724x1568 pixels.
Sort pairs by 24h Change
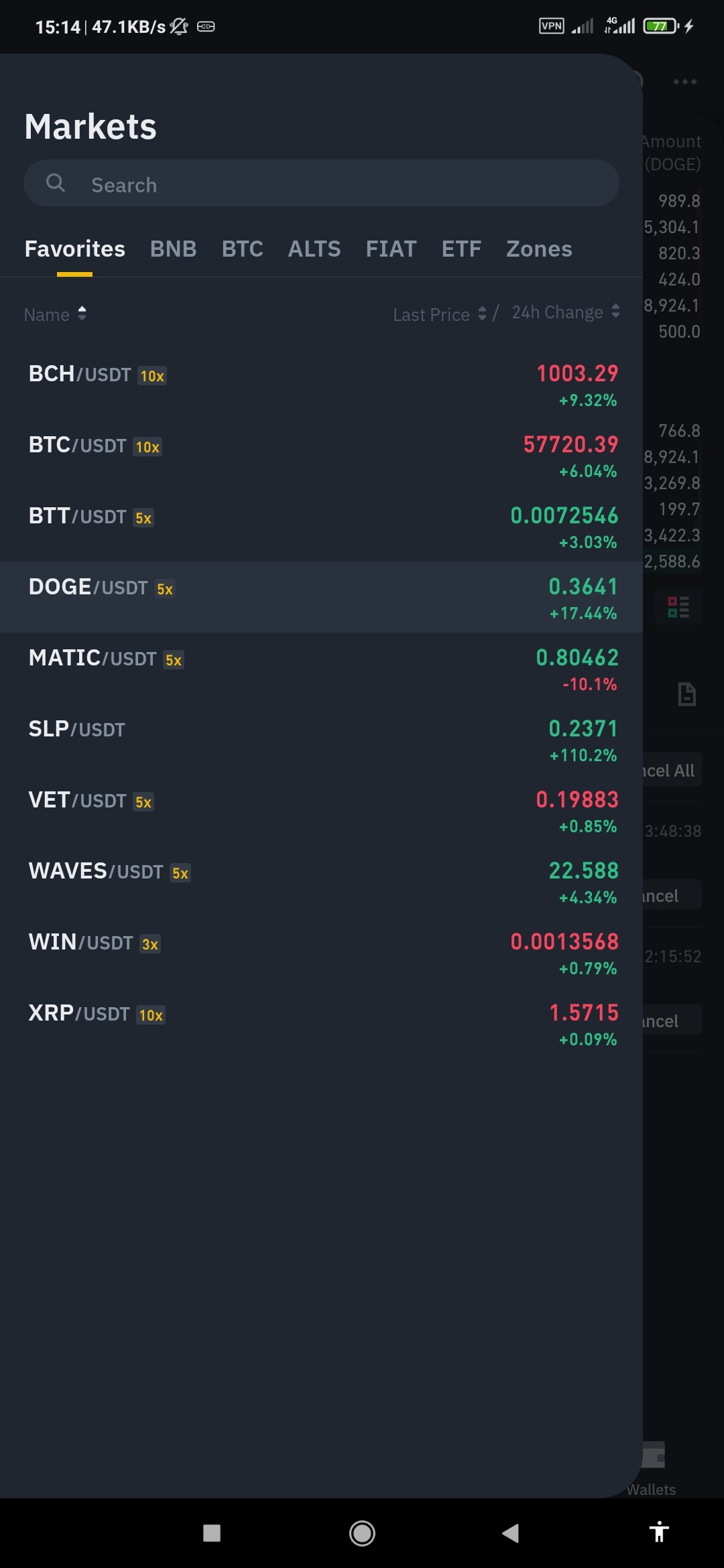(566, 312)
